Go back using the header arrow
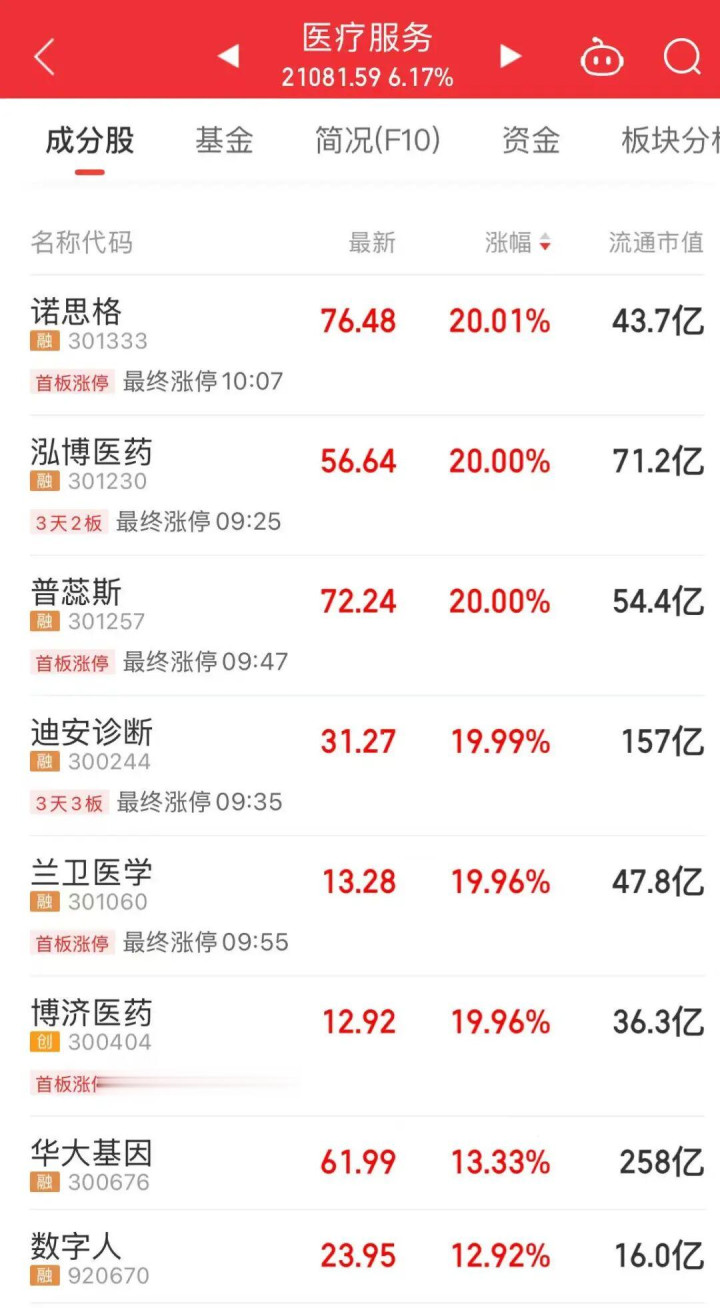 coord(44,57)
